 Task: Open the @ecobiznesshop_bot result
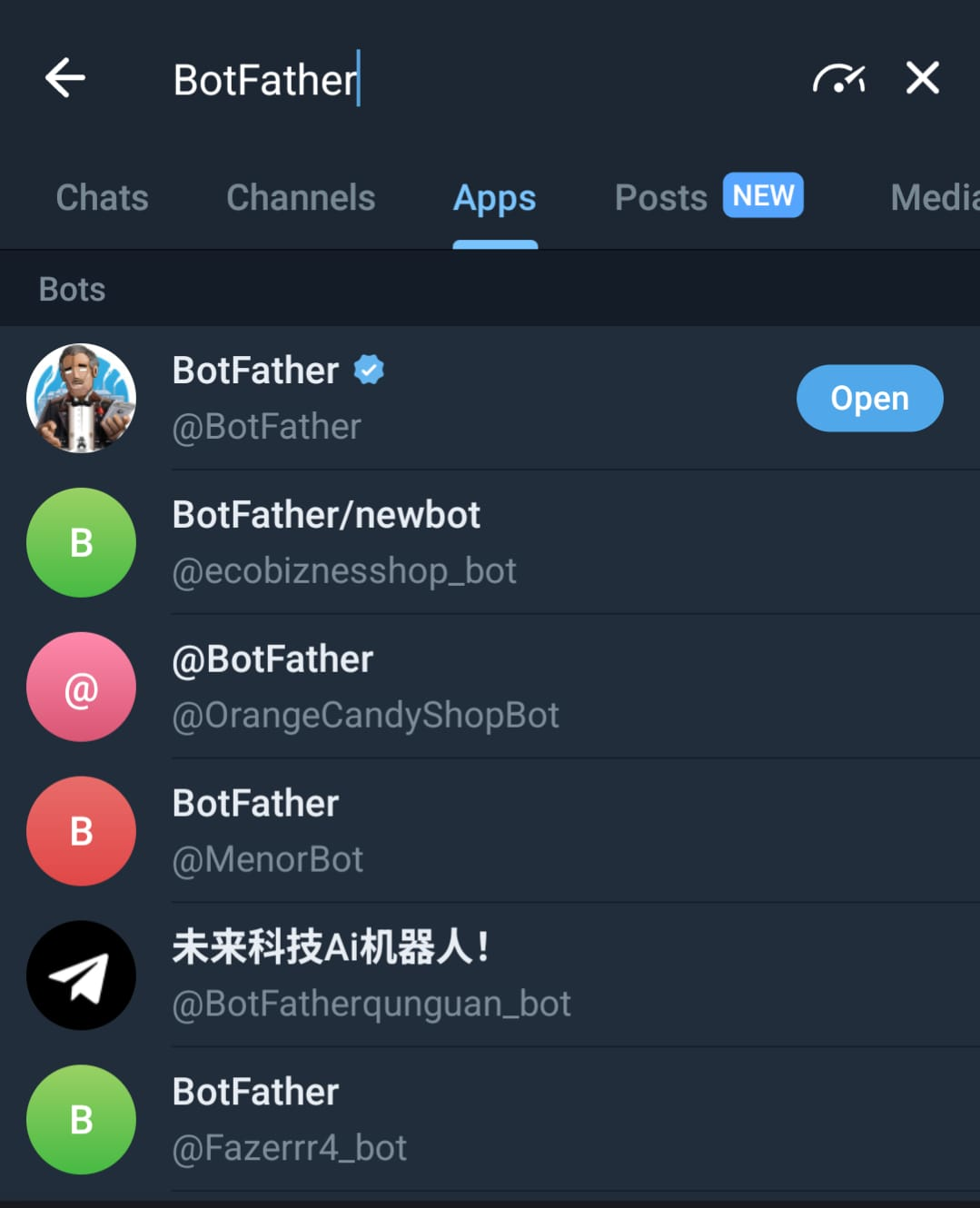[454, 542]
